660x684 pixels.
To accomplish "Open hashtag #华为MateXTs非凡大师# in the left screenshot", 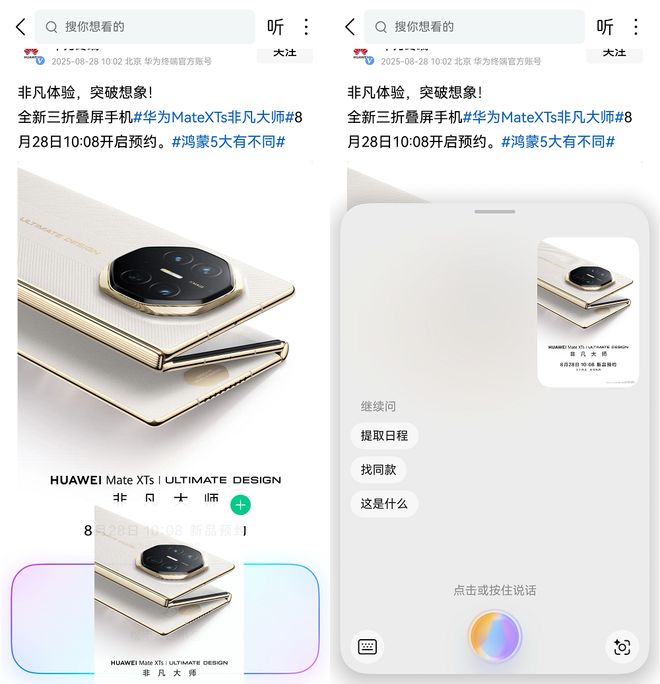I will 212,117.
